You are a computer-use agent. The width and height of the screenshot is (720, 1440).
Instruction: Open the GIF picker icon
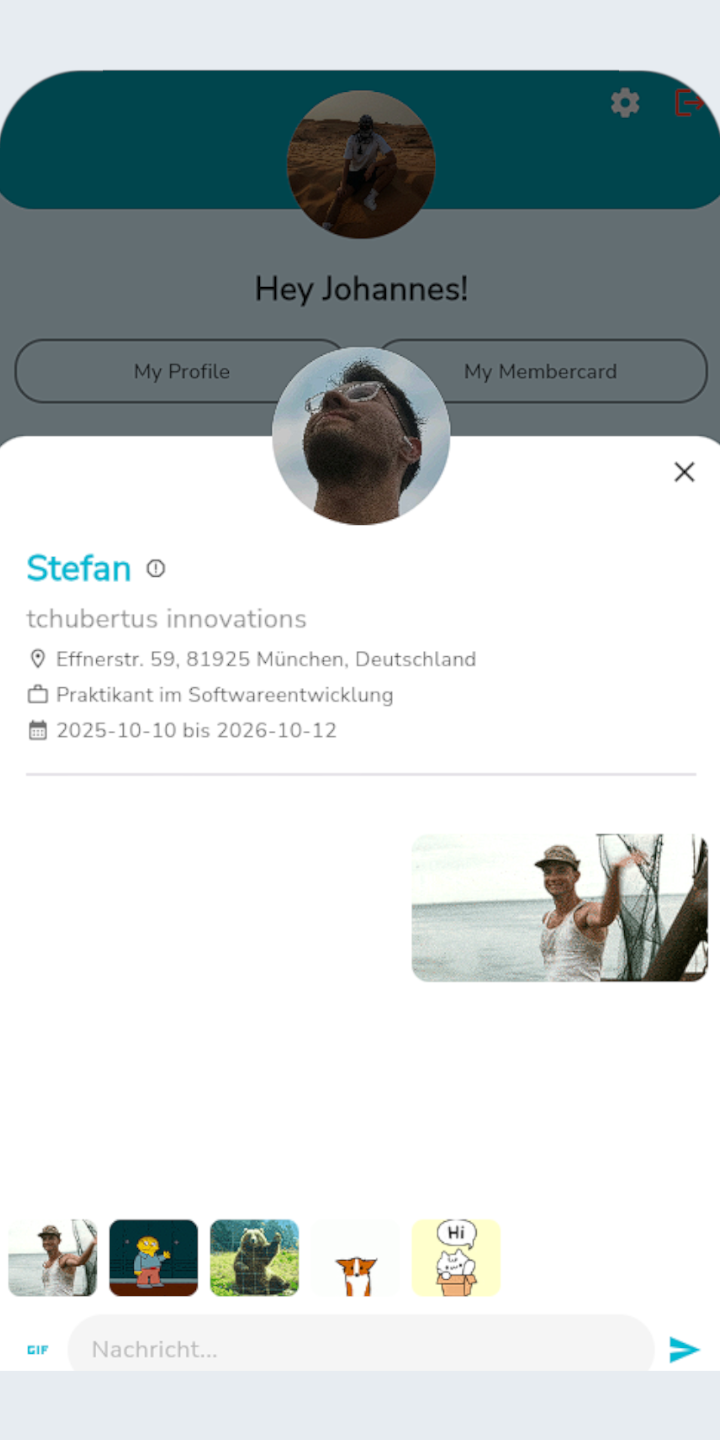38,1349
